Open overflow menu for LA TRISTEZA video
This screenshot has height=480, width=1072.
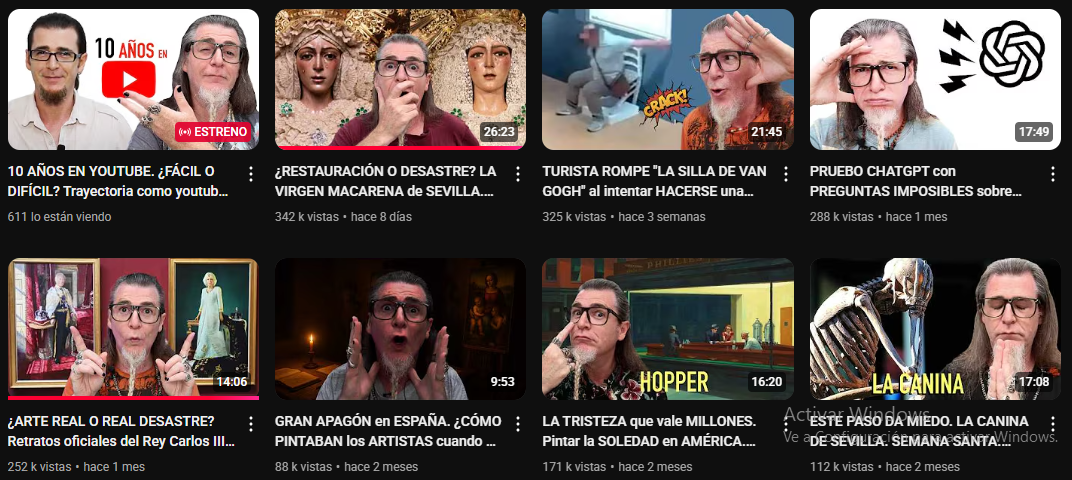point(785,423)
